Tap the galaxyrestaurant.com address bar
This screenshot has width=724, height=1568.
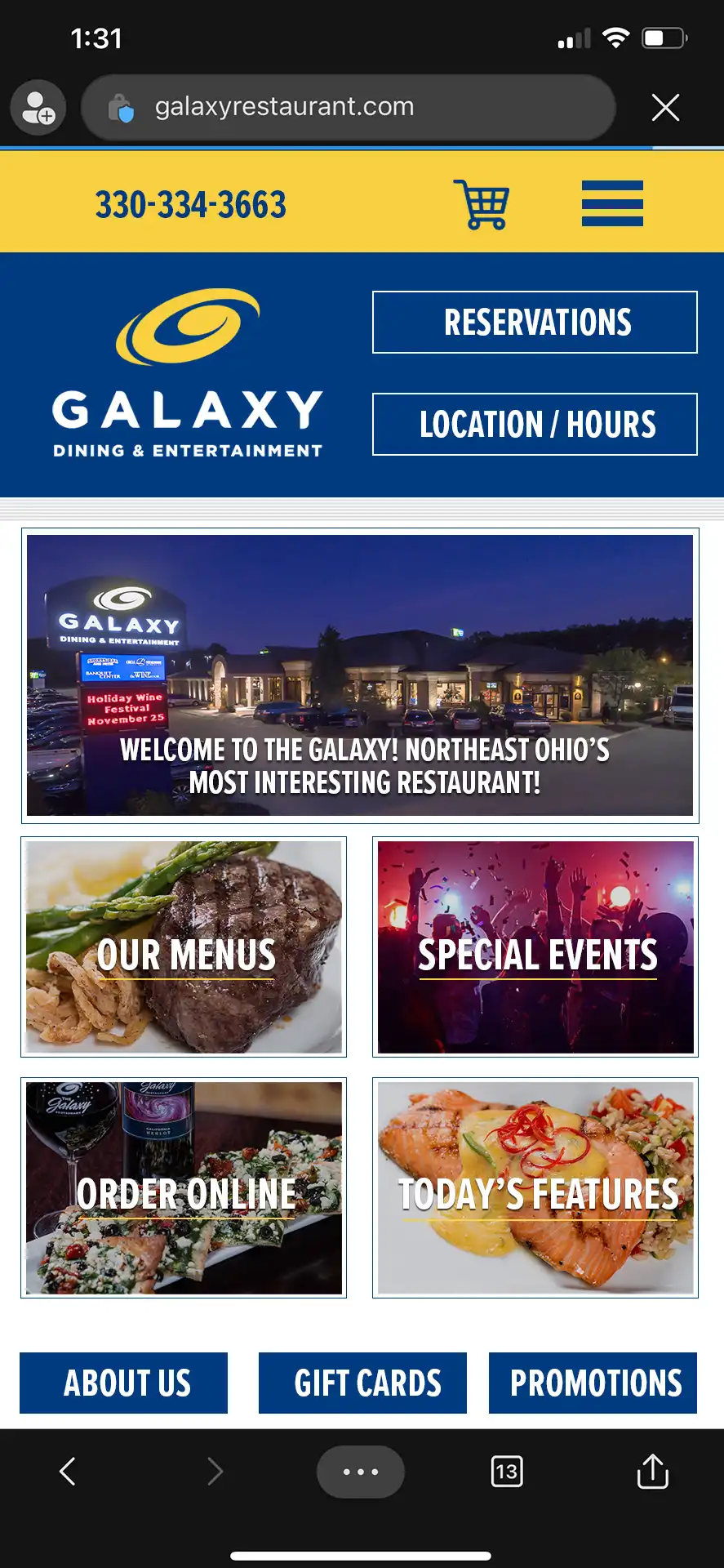coord(348,107)
